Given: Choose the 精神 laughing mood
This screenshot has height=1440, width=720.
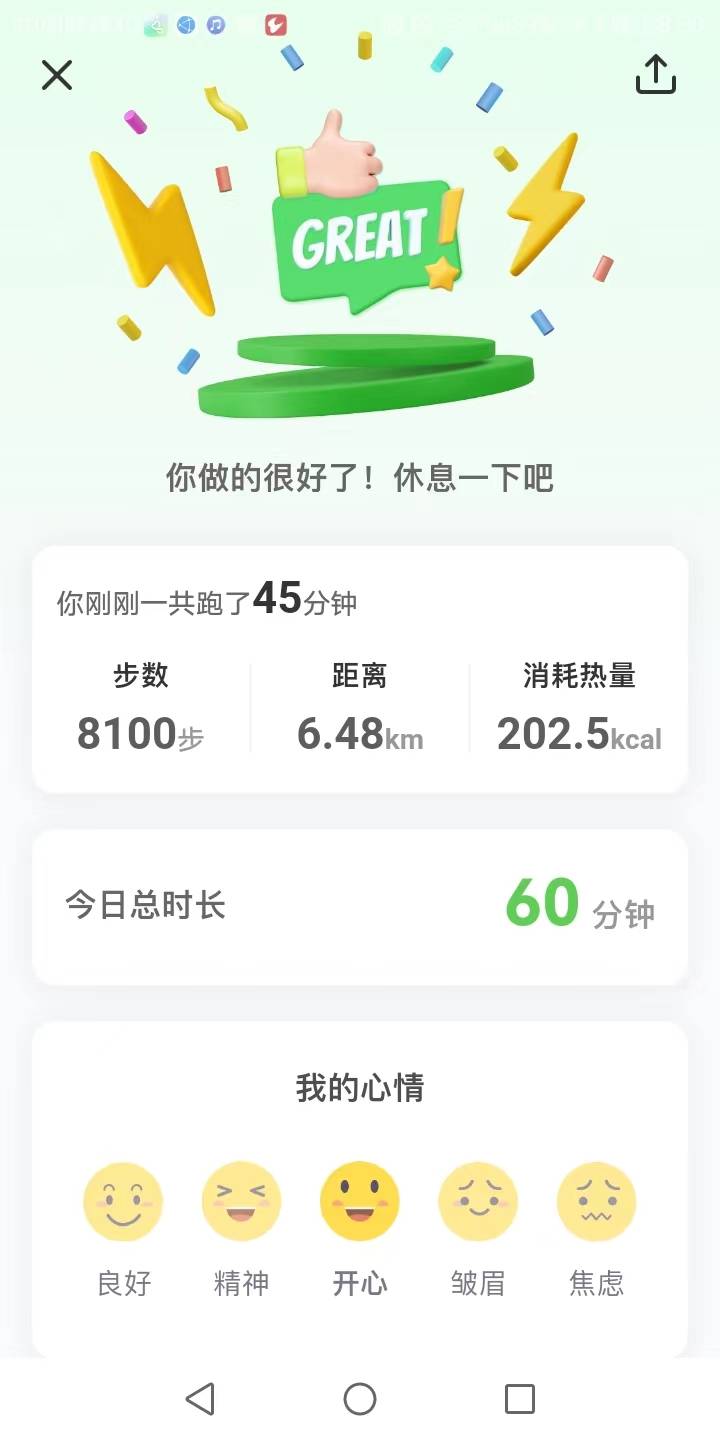Looking at the screenshot, I should tap(241, 1201).
